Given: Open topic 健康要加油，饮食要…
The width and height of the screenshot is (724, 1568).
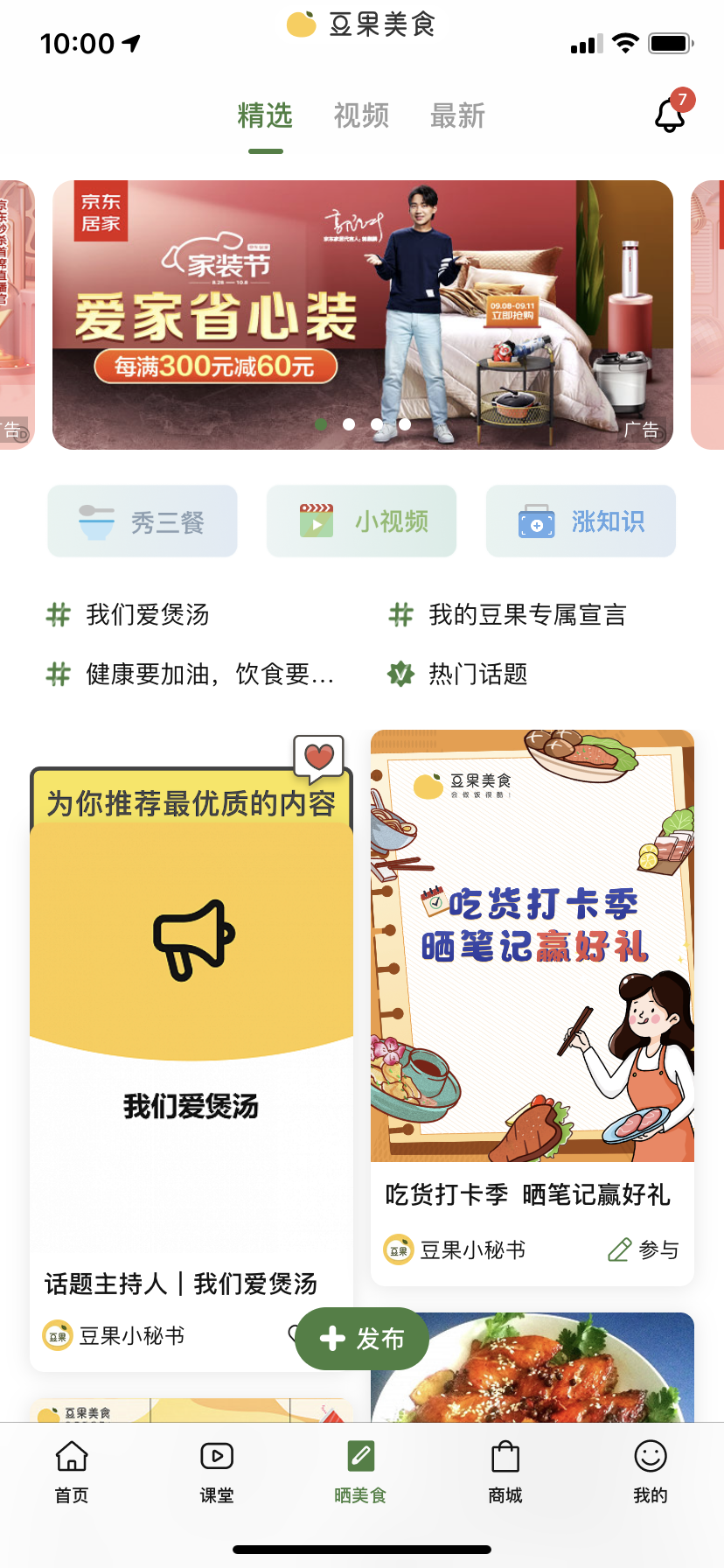Looking at the screenshot, I should [208, 675].
